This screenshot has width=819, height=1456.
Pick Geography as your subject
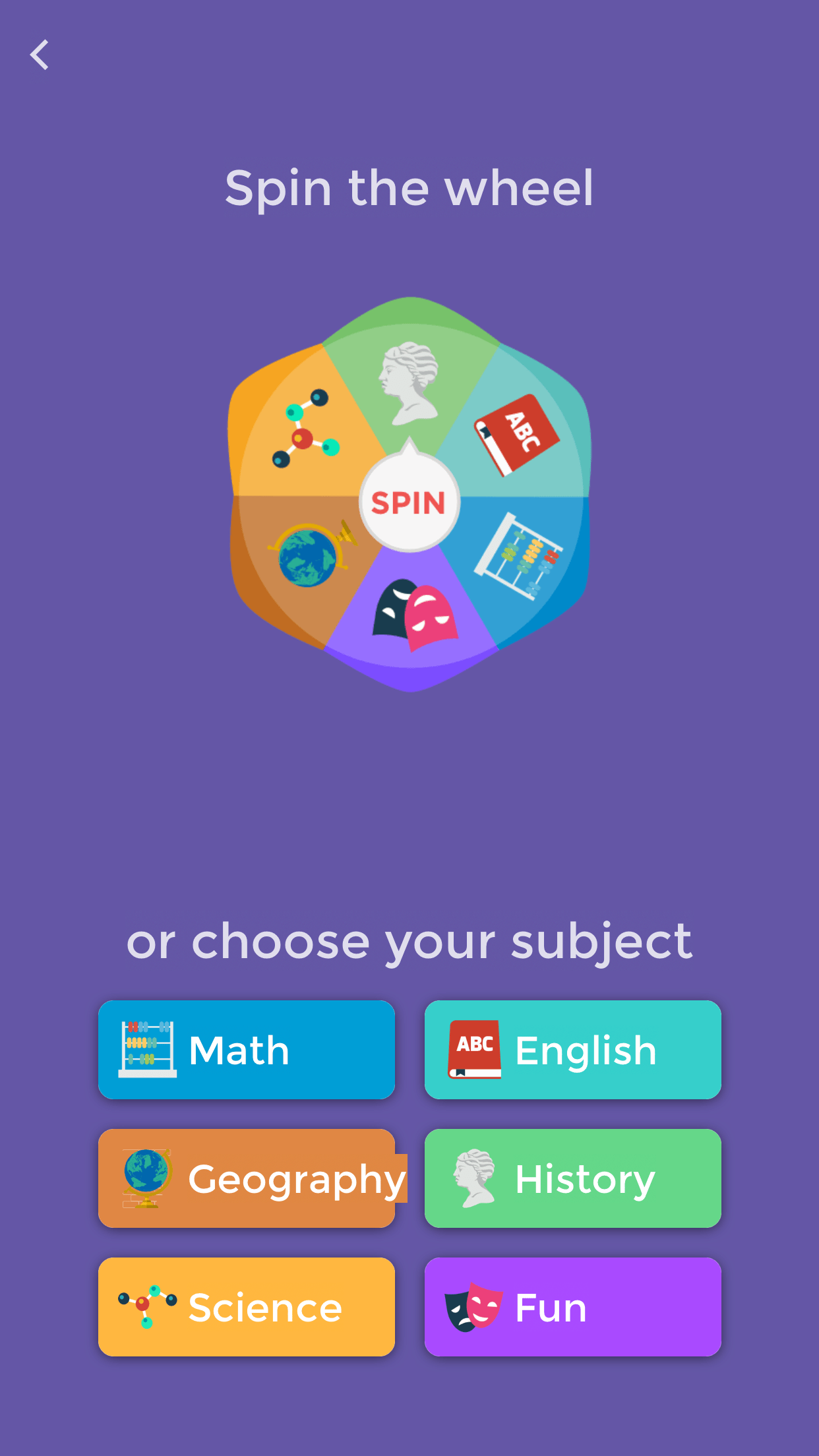247,1178
